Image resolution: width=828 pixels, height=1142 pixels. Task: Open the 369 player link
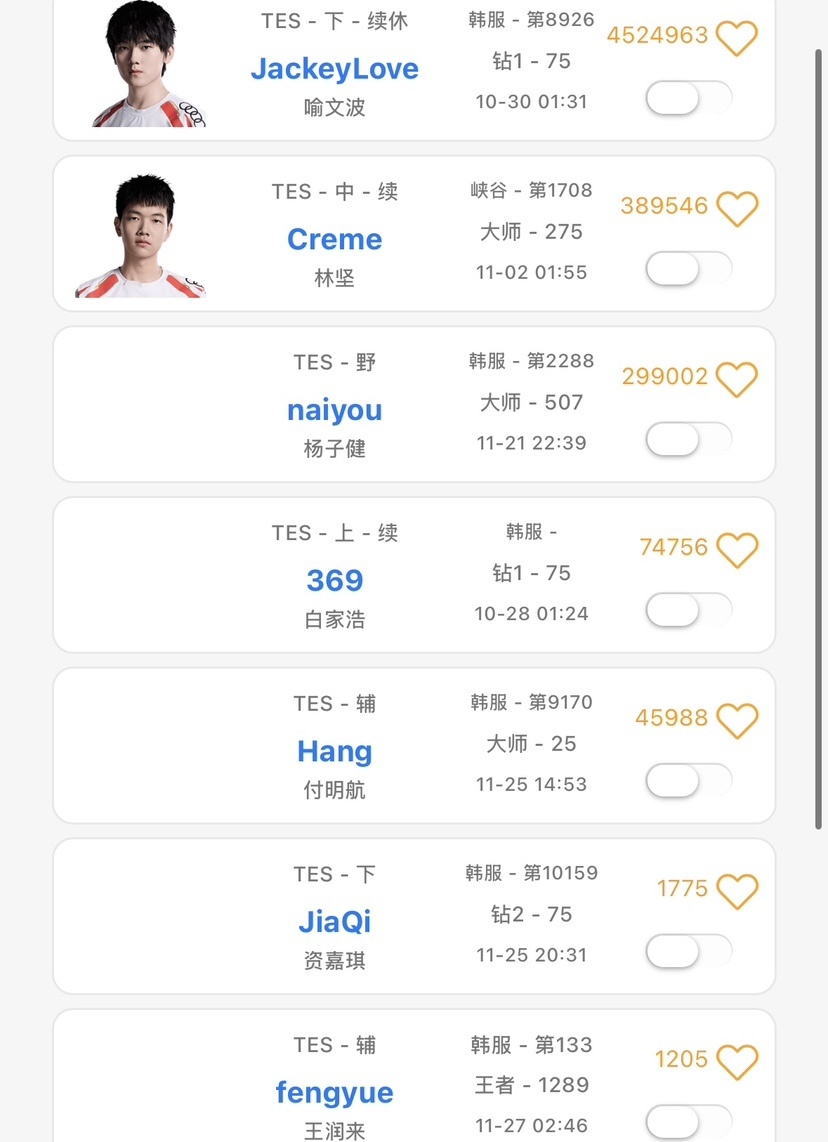tap(334, 581)
